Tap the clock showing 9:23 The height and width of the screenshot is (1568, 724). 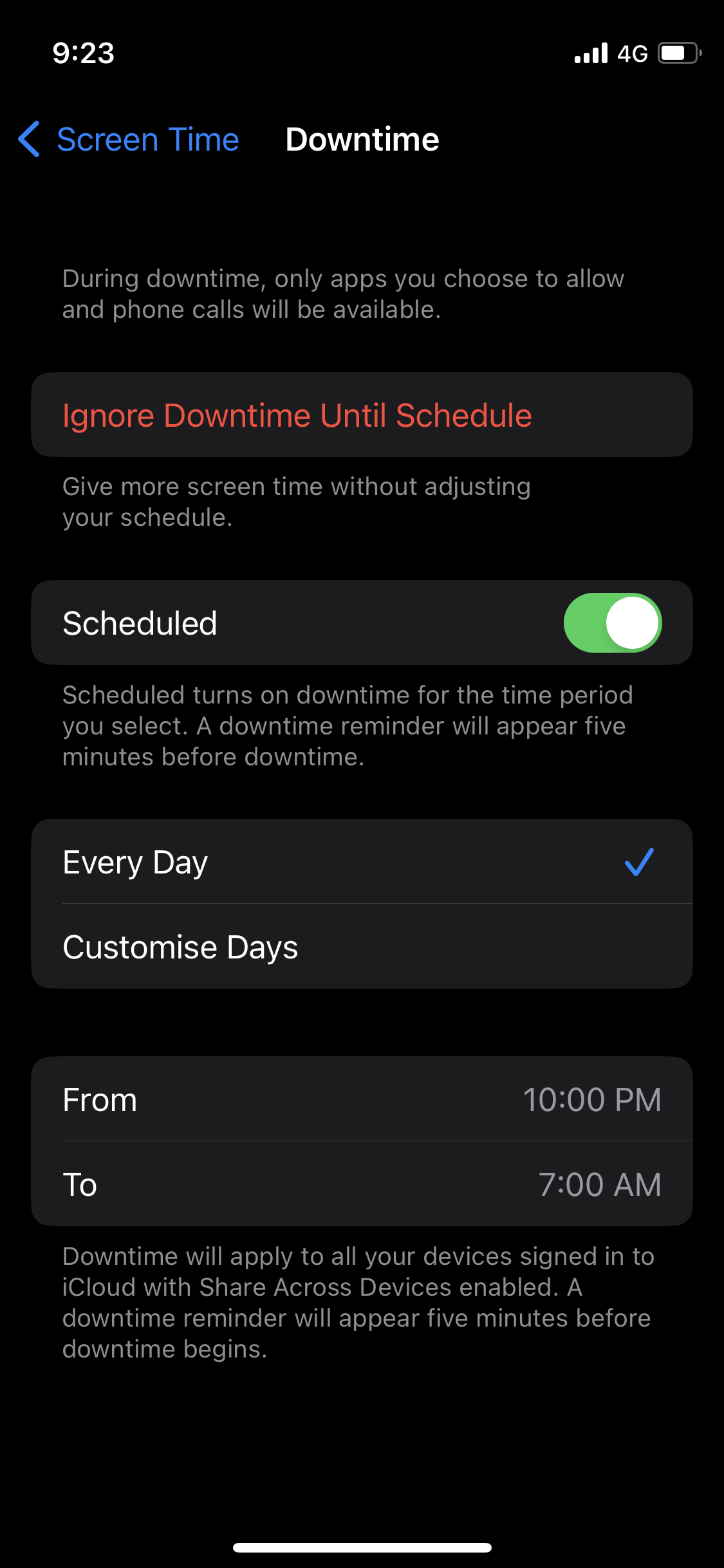pos(82,54)
